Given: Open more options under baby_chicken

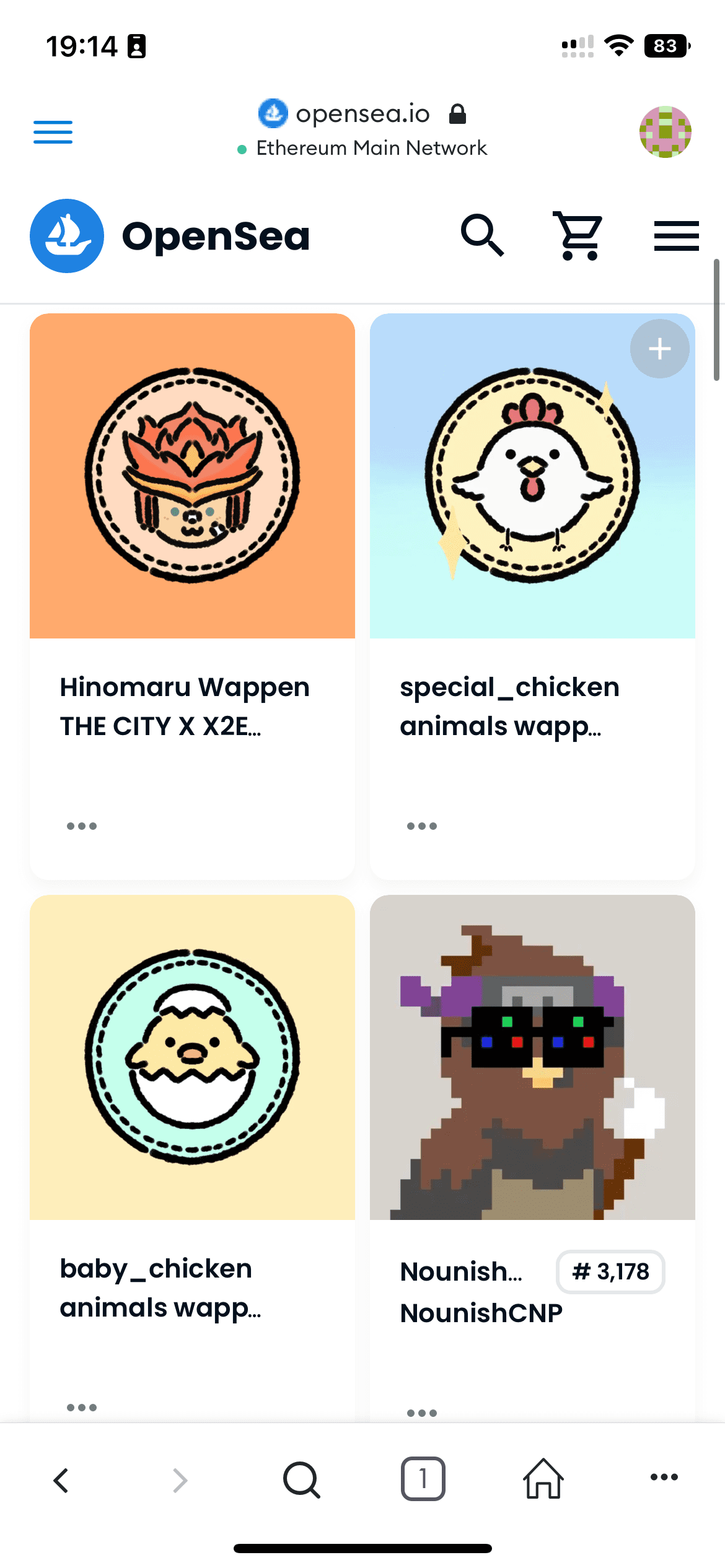Looking at the screenshot, I should coord(82,1407).
